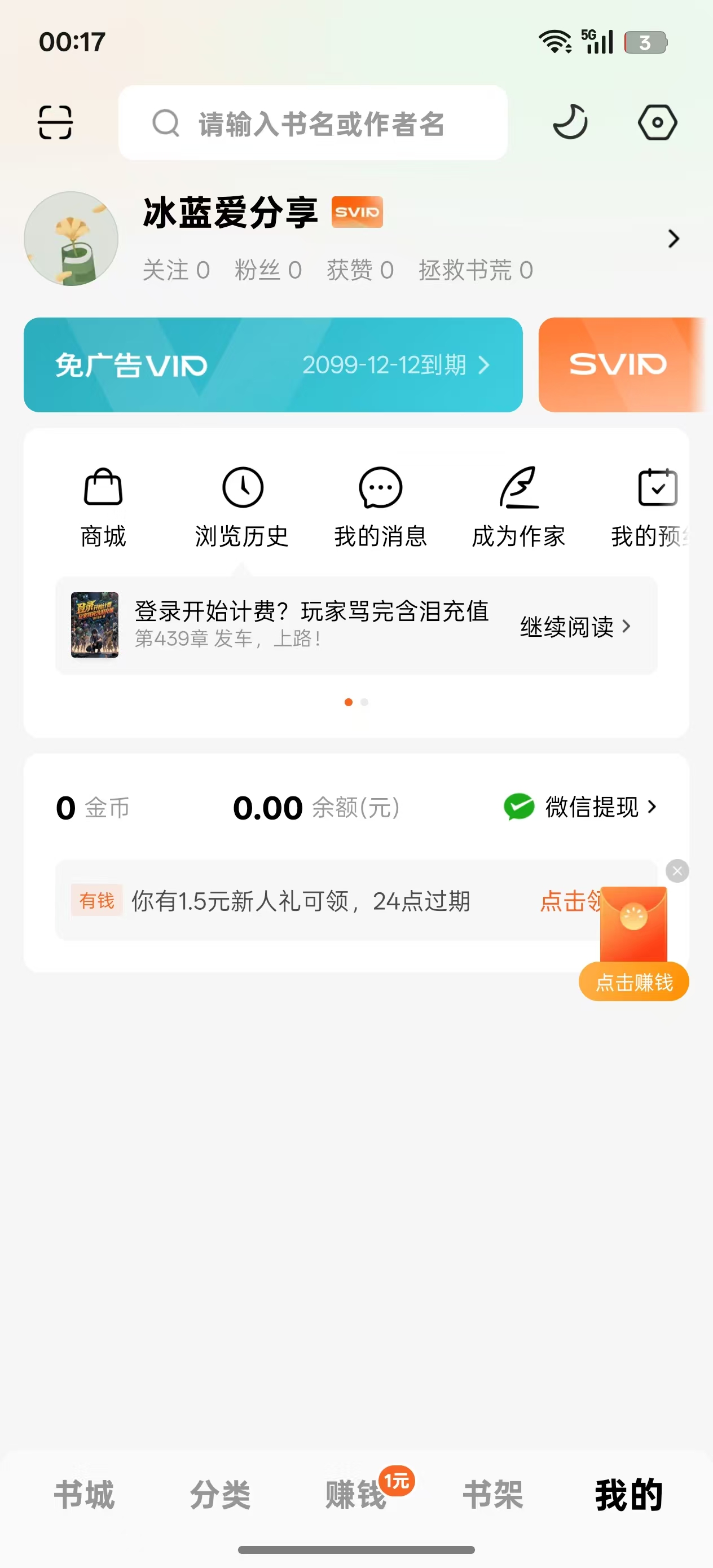713x1568 pixels.
Task: Open the 冰蓝爱分享 profile chevron
Action: point(673,239)
